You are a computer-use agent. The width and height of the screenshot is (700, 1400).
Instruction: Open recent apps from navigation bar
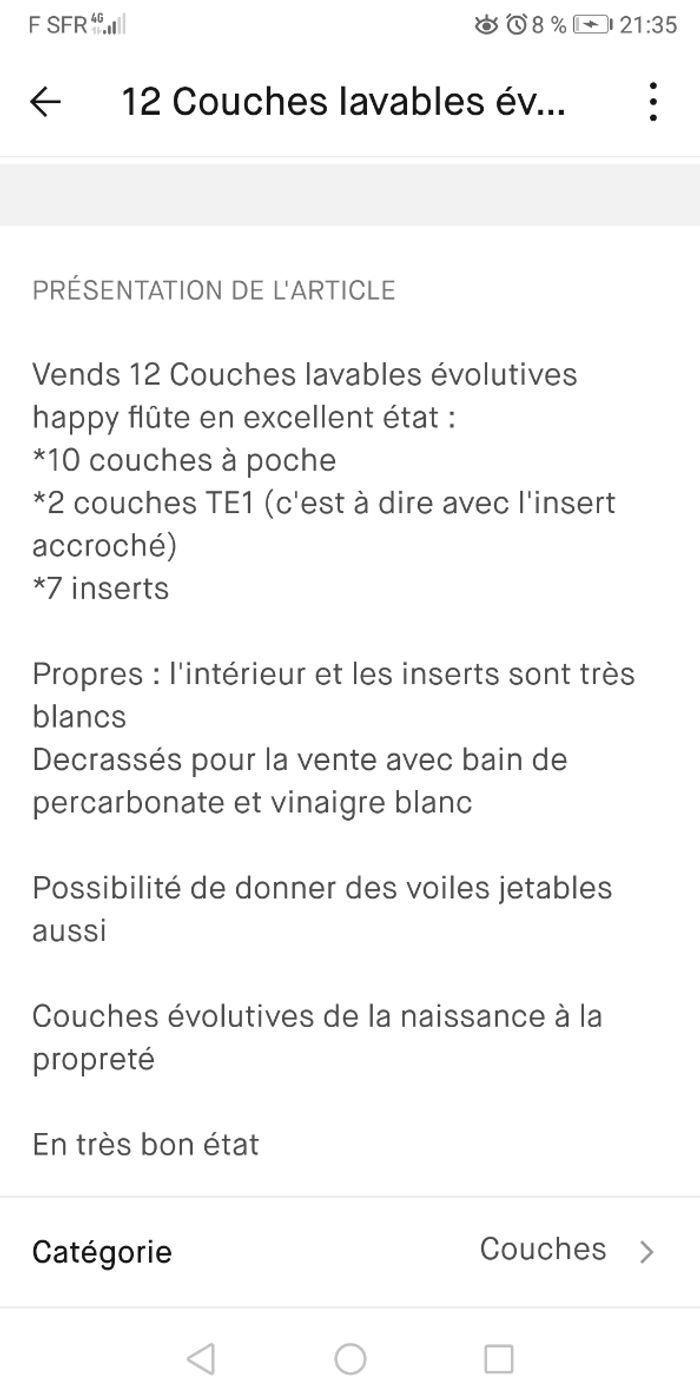click(498, 1359)
